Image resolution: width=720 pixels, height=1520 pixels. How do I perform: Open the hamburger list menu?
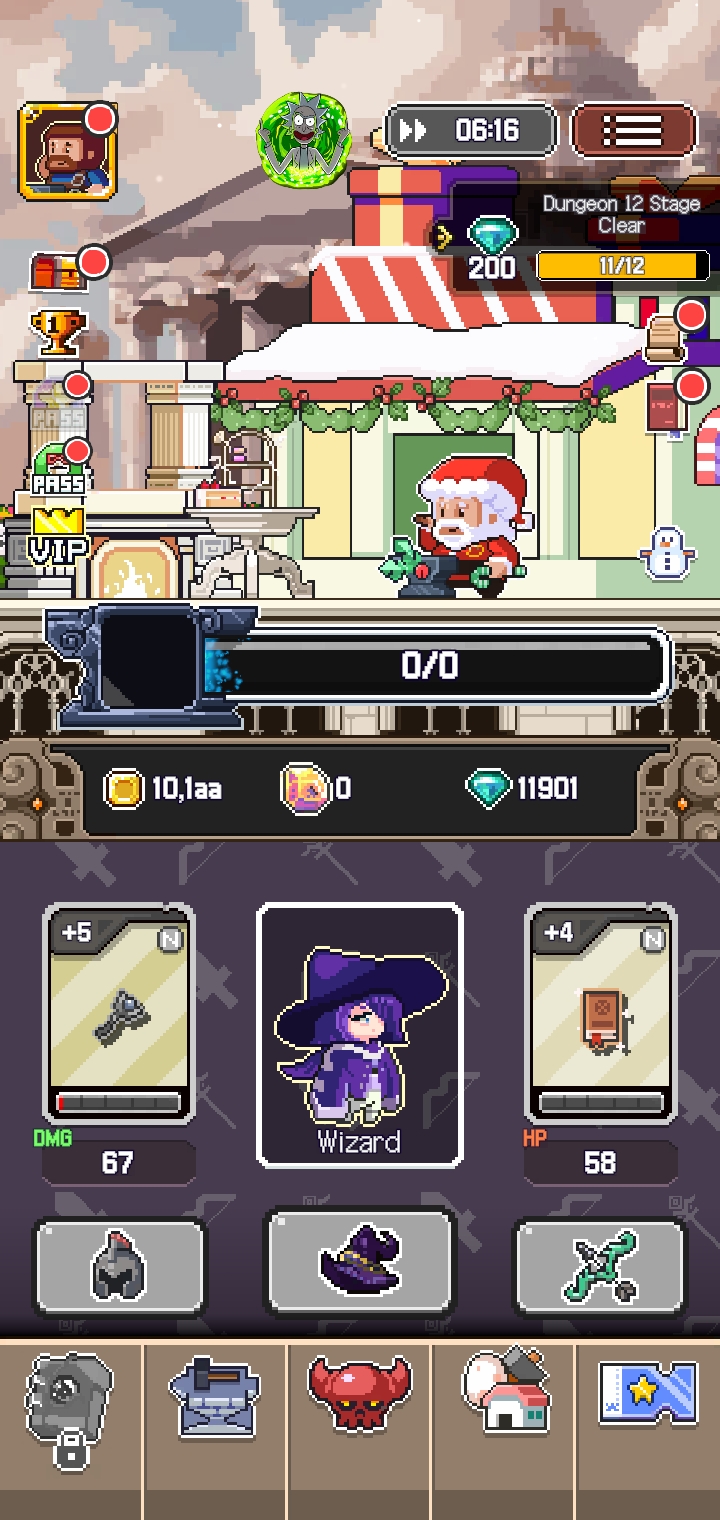tap(633, 131)
